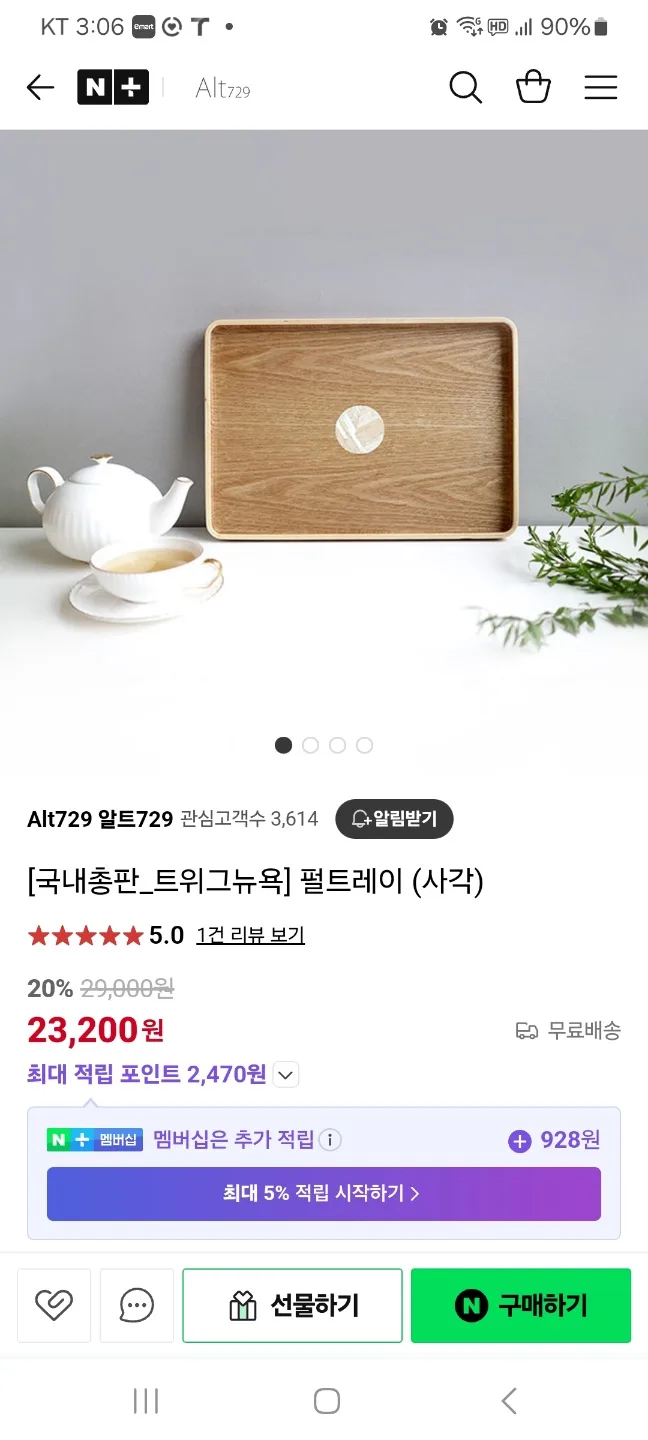Open the N+ store home logo

point(113,88)
